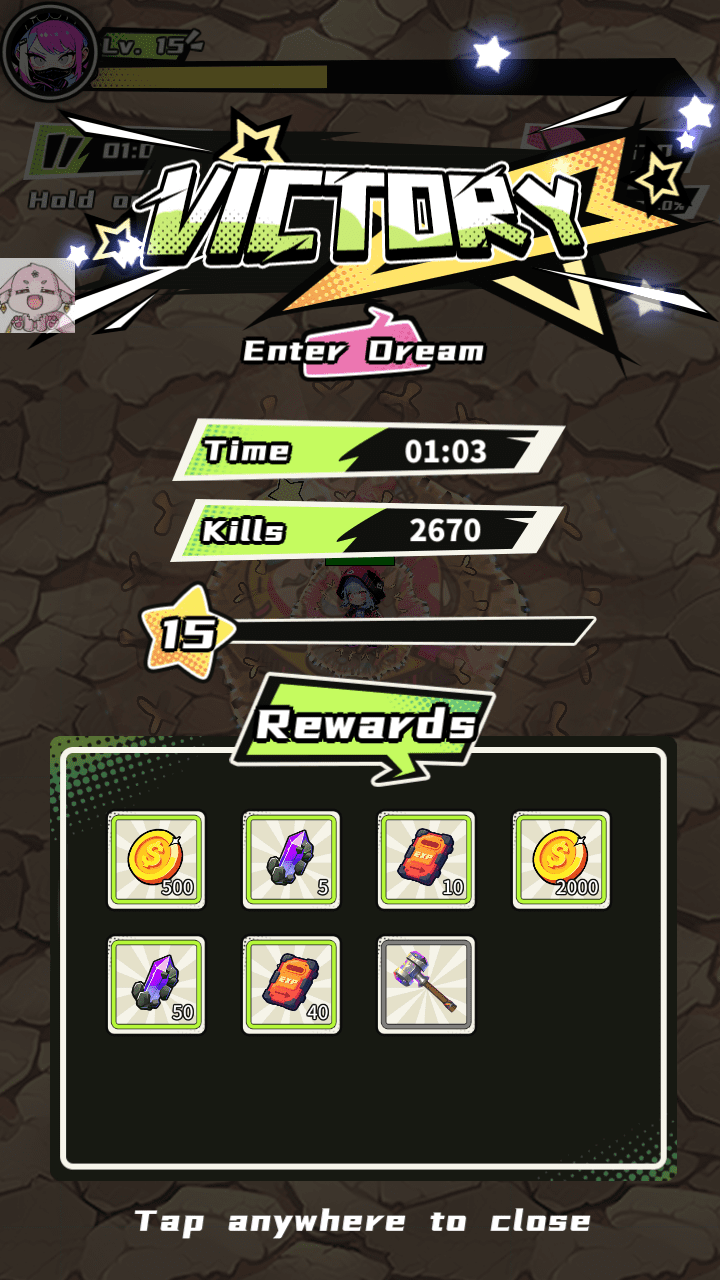The width and height of the screenshot is (720, 1280).
Task: View the 5 purple crystals reward
Action: pos(291,860)
